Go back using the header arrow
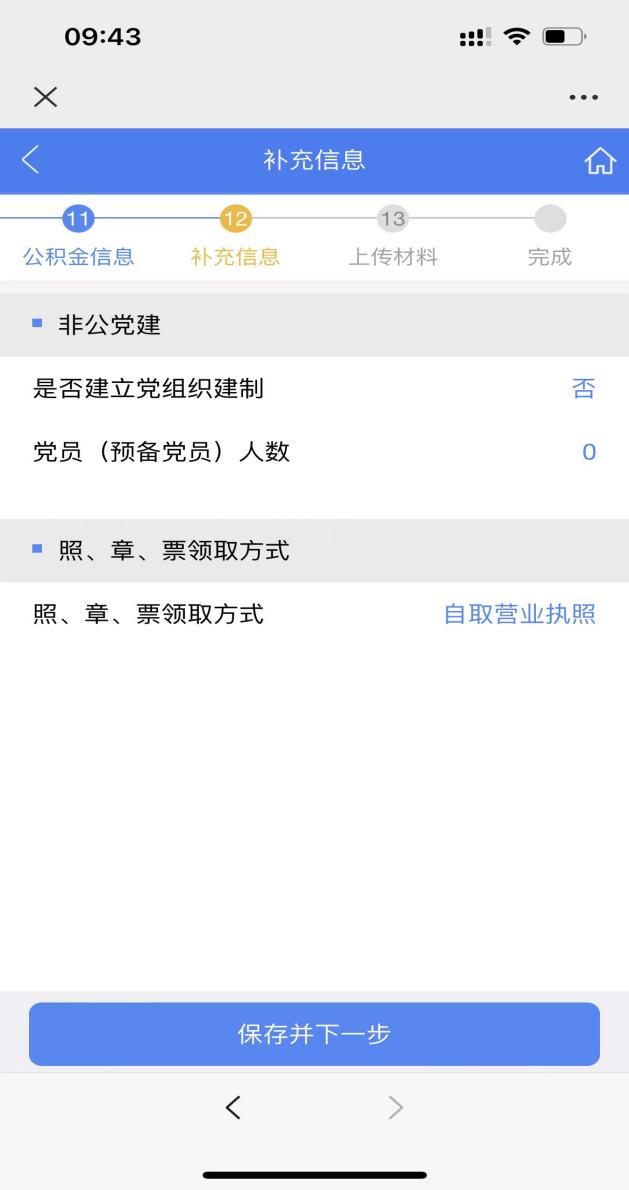Image resolution: width=629 pixels, height=1190 pixels. [x=30, y=160]
